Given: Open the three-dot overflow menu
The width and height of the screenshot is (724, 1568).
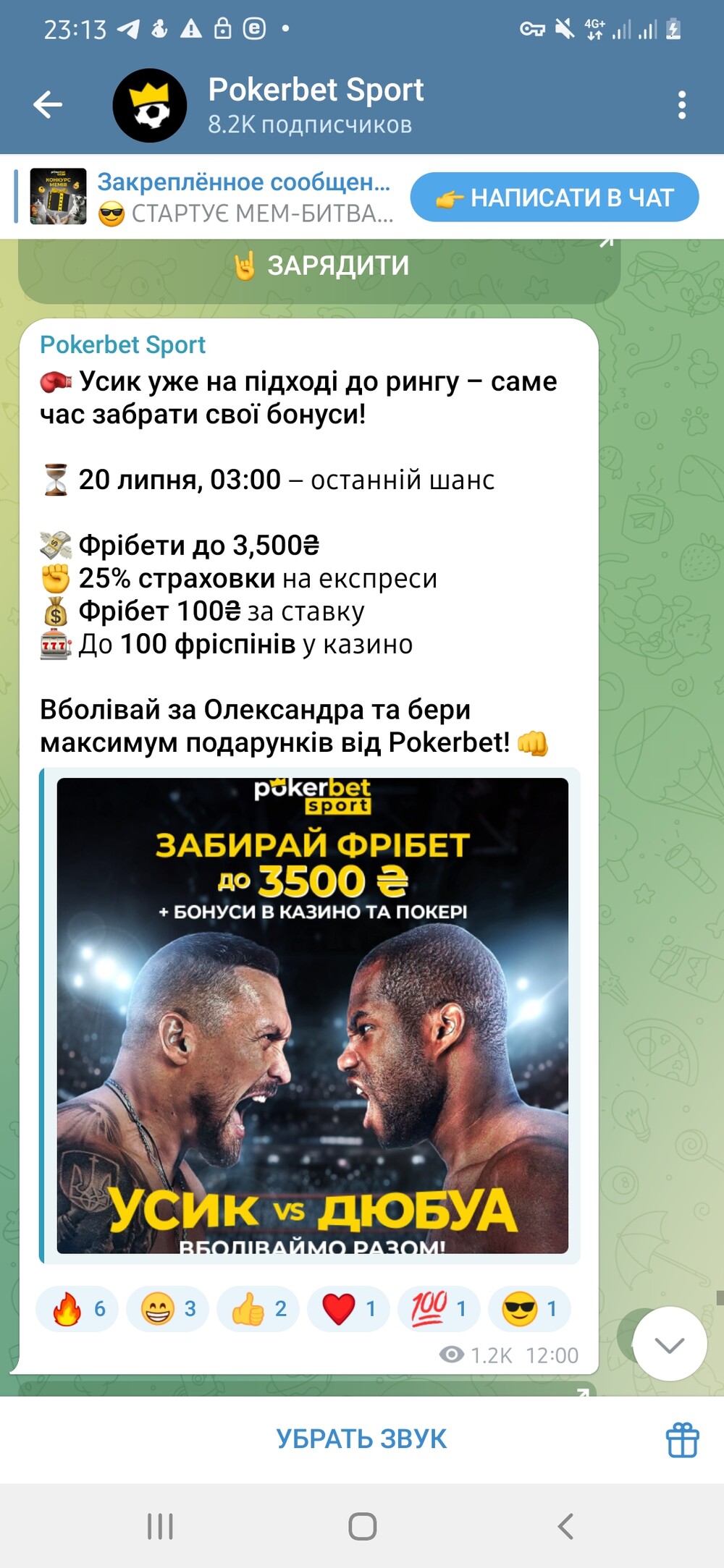Looking at the screenshot, I should point(681,105).
